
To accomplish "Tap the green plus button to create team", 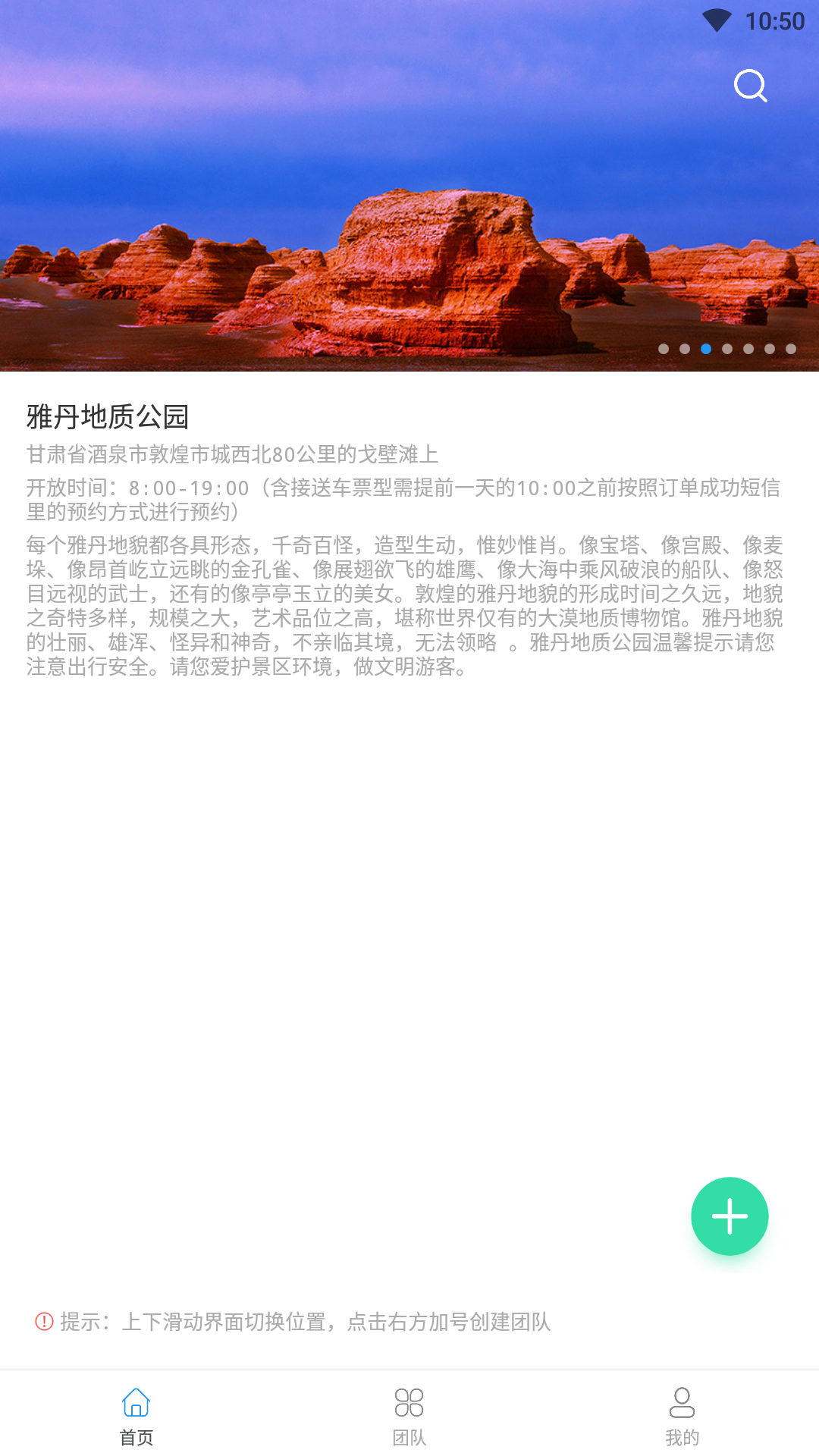I will coord(730,1216).
